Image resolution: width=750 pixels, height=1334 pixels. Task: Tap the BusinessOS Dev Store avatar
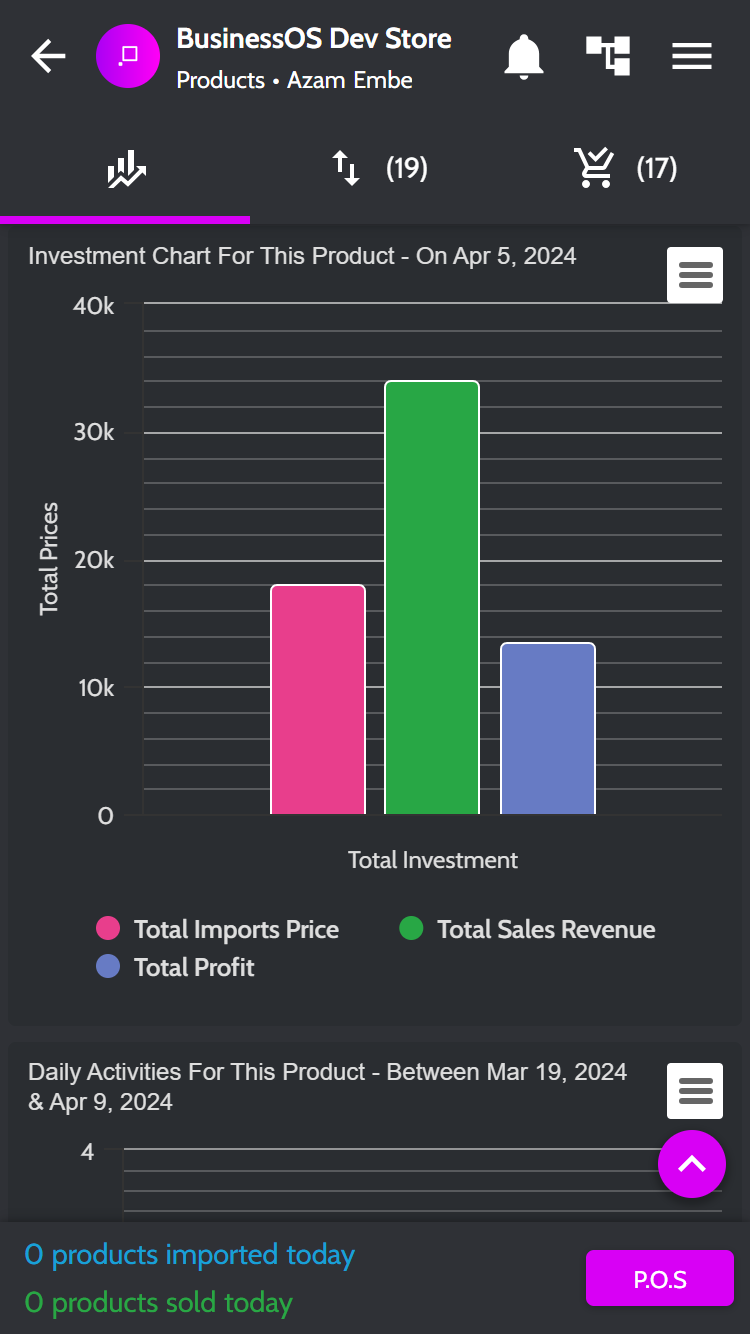pos(128,56)
